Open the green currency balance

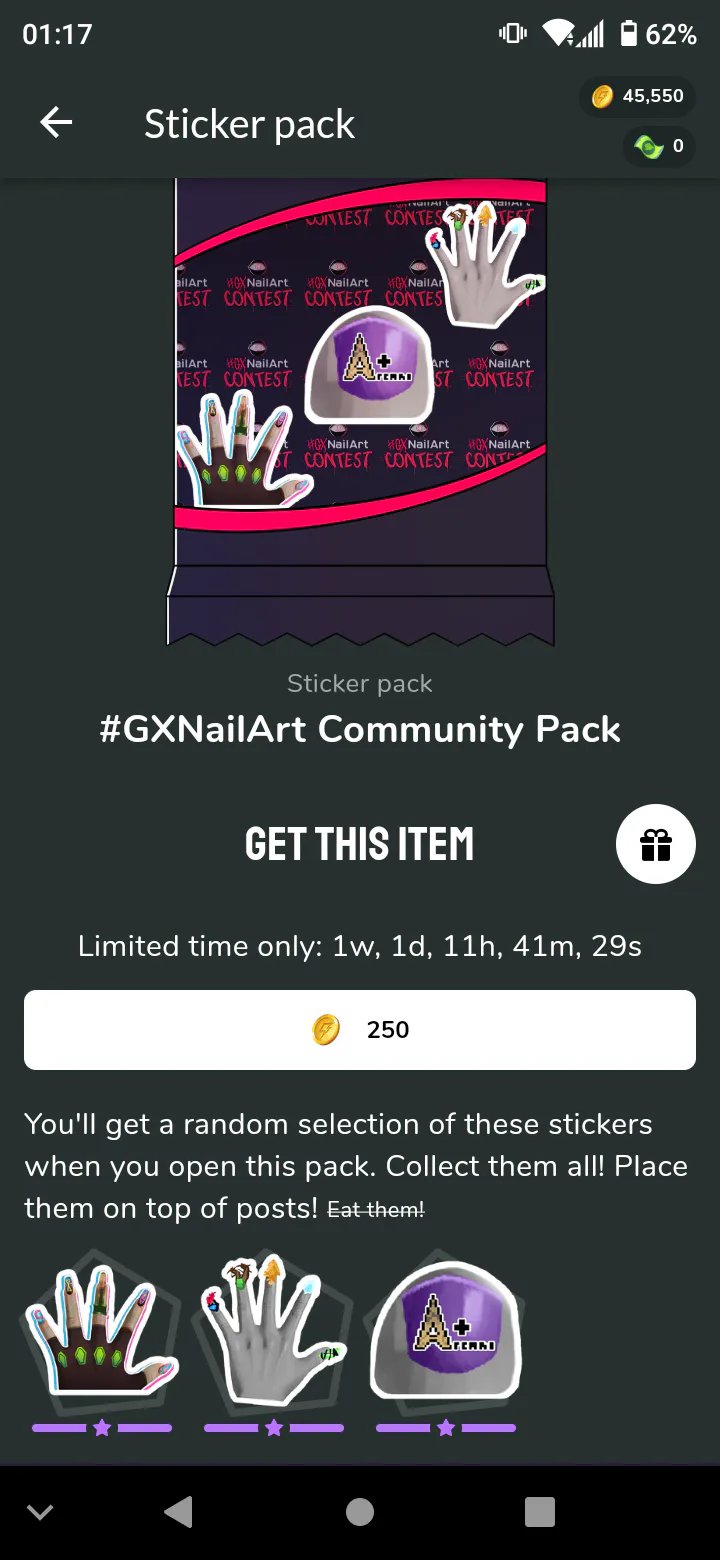pyautogui.click(x=658, y=147)
